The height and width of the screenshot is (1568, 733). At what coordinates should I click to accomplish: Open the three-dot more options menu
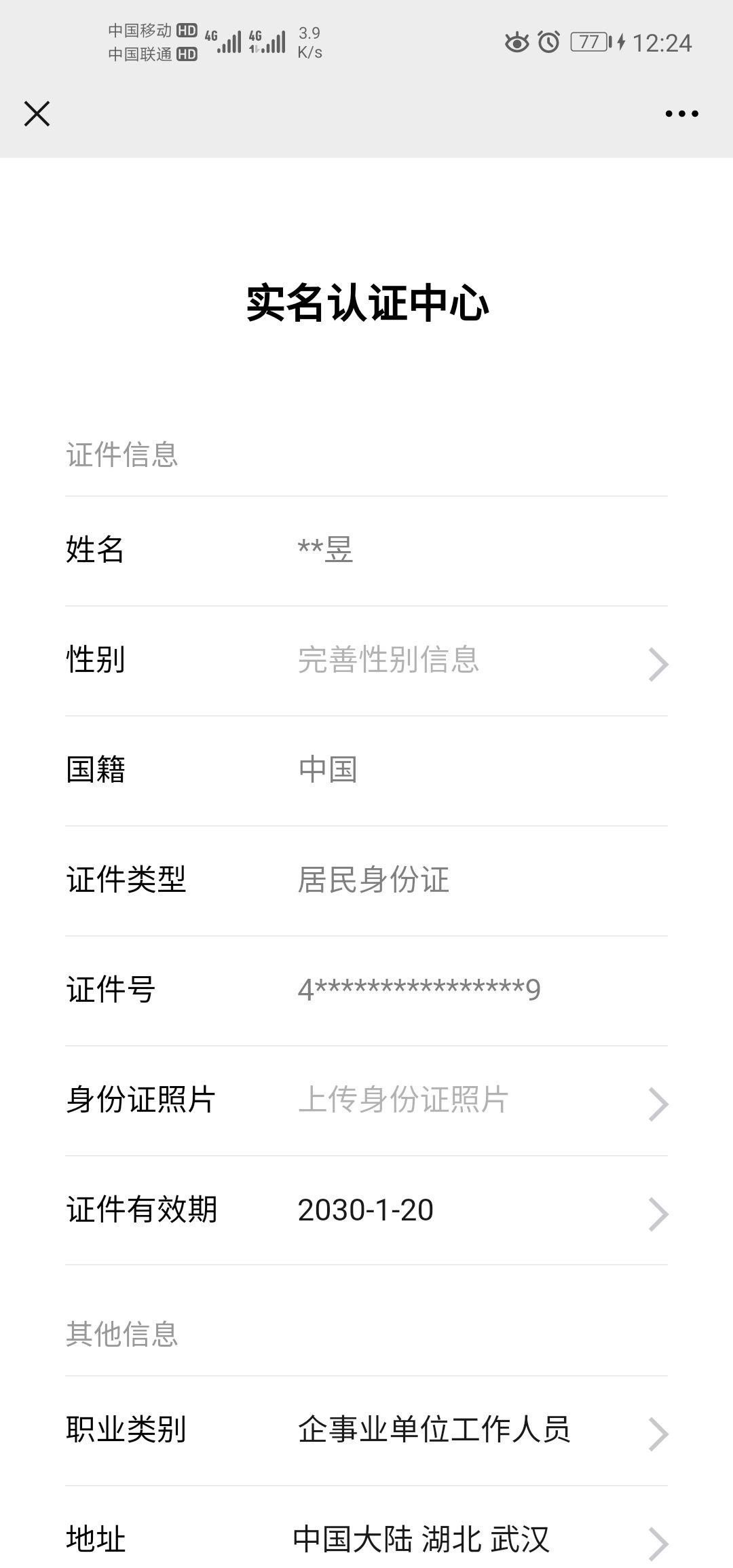[x=681, y=114]
